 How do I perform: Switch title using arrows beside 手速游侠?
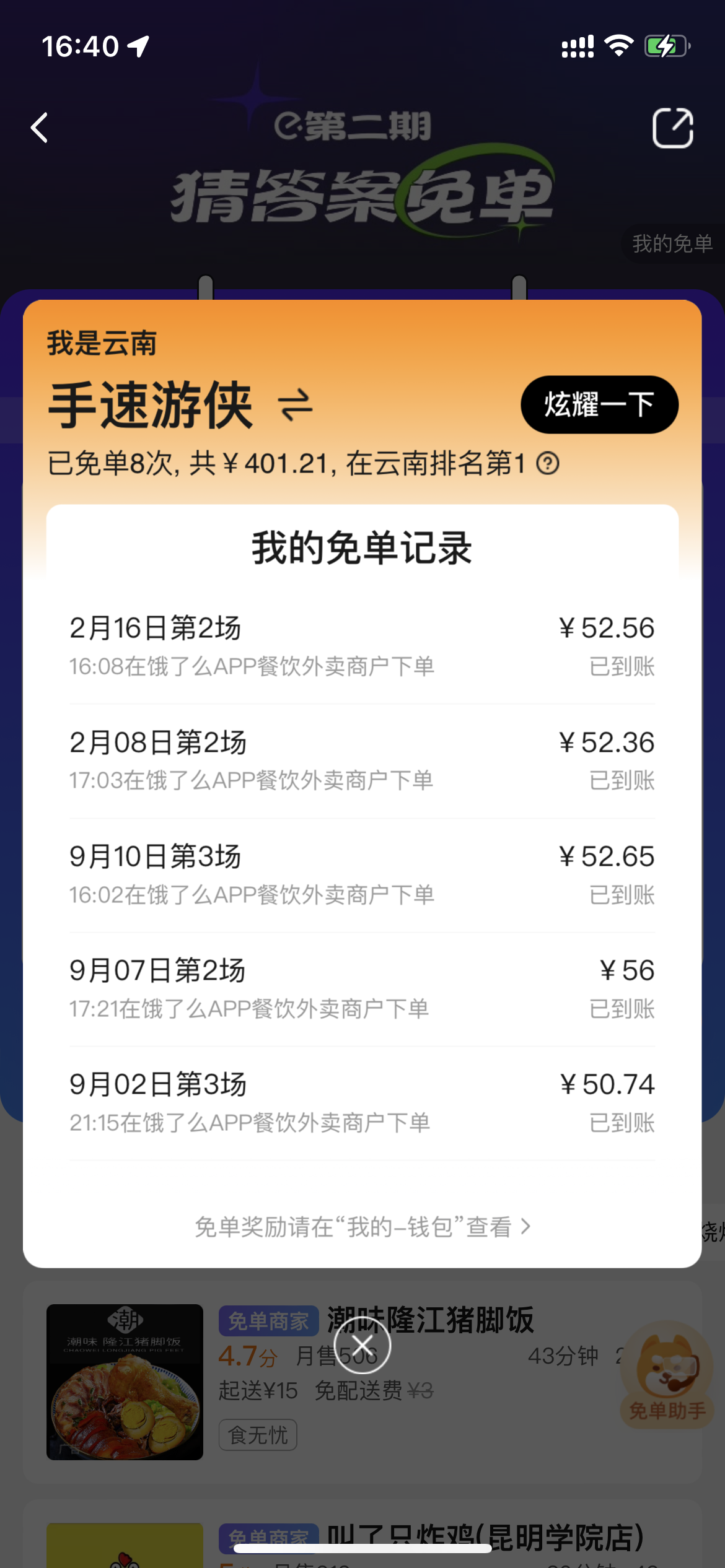(296, 405)
